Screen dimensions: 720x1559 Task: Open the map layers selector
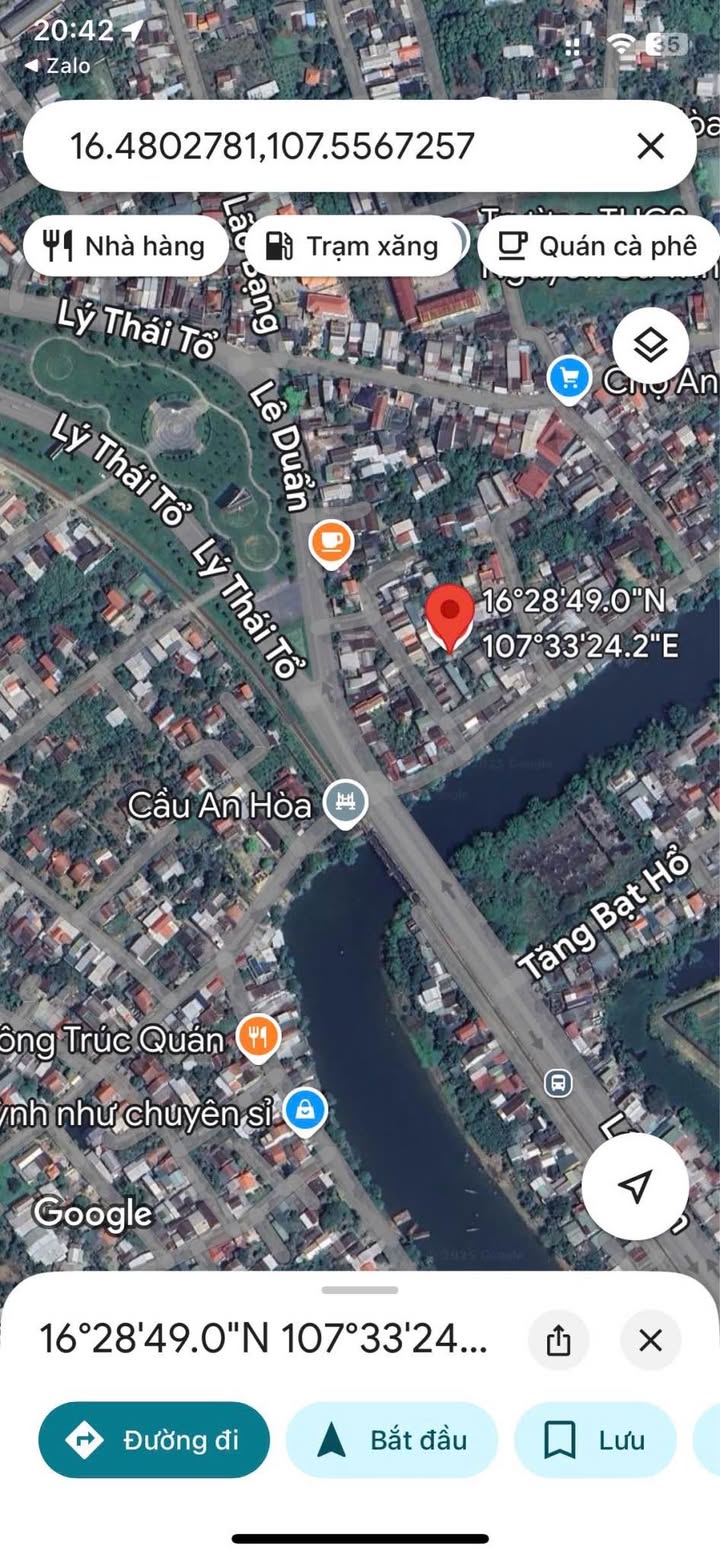coord(650,346)
